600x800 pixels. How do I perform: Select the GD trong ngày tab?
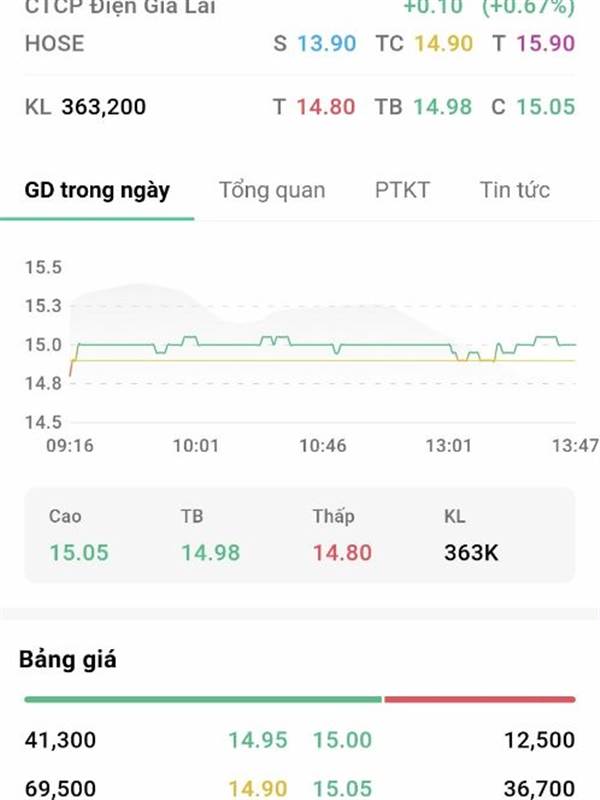click(97, 190)
